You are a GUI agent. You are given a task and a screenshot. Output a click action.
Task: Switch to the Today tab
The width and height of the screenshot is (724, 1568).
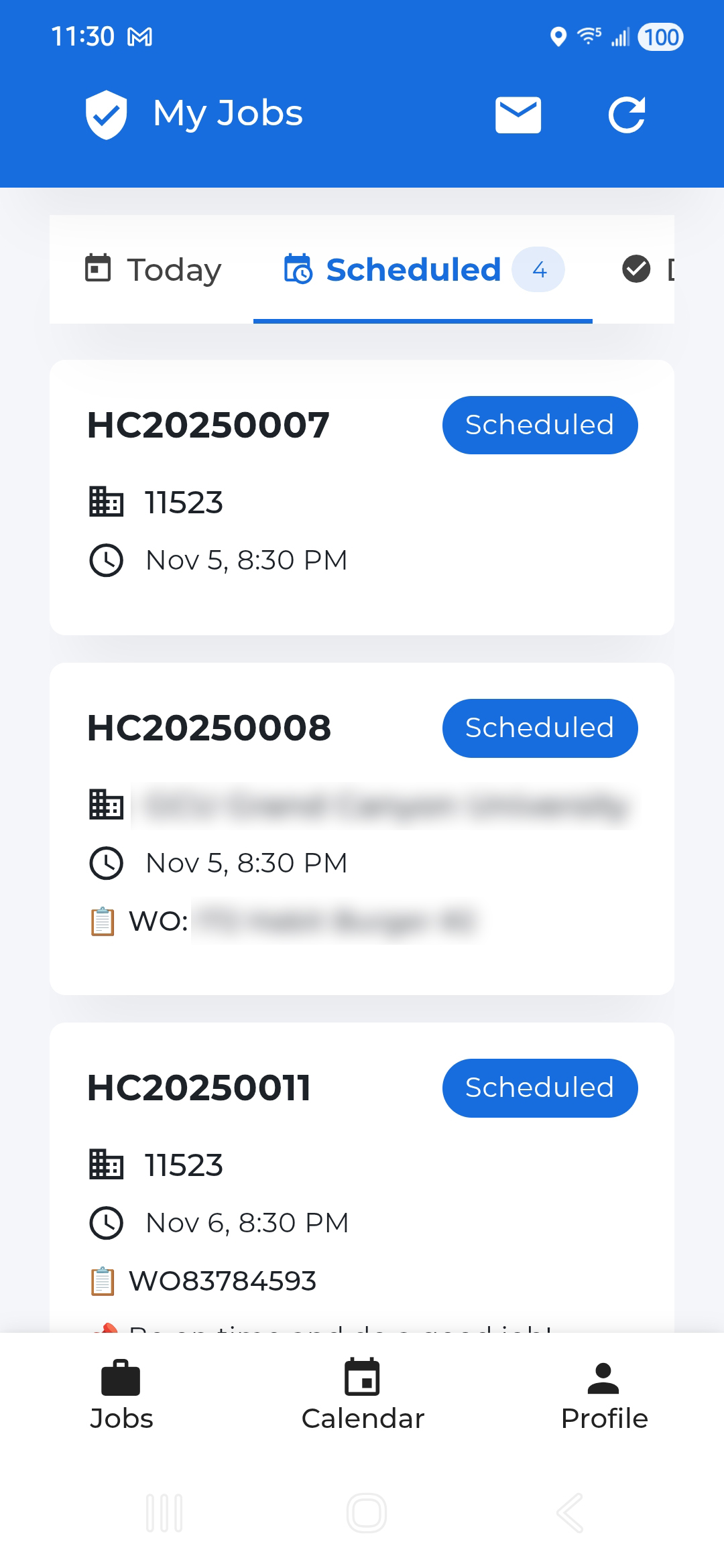[x=153, y=269]
